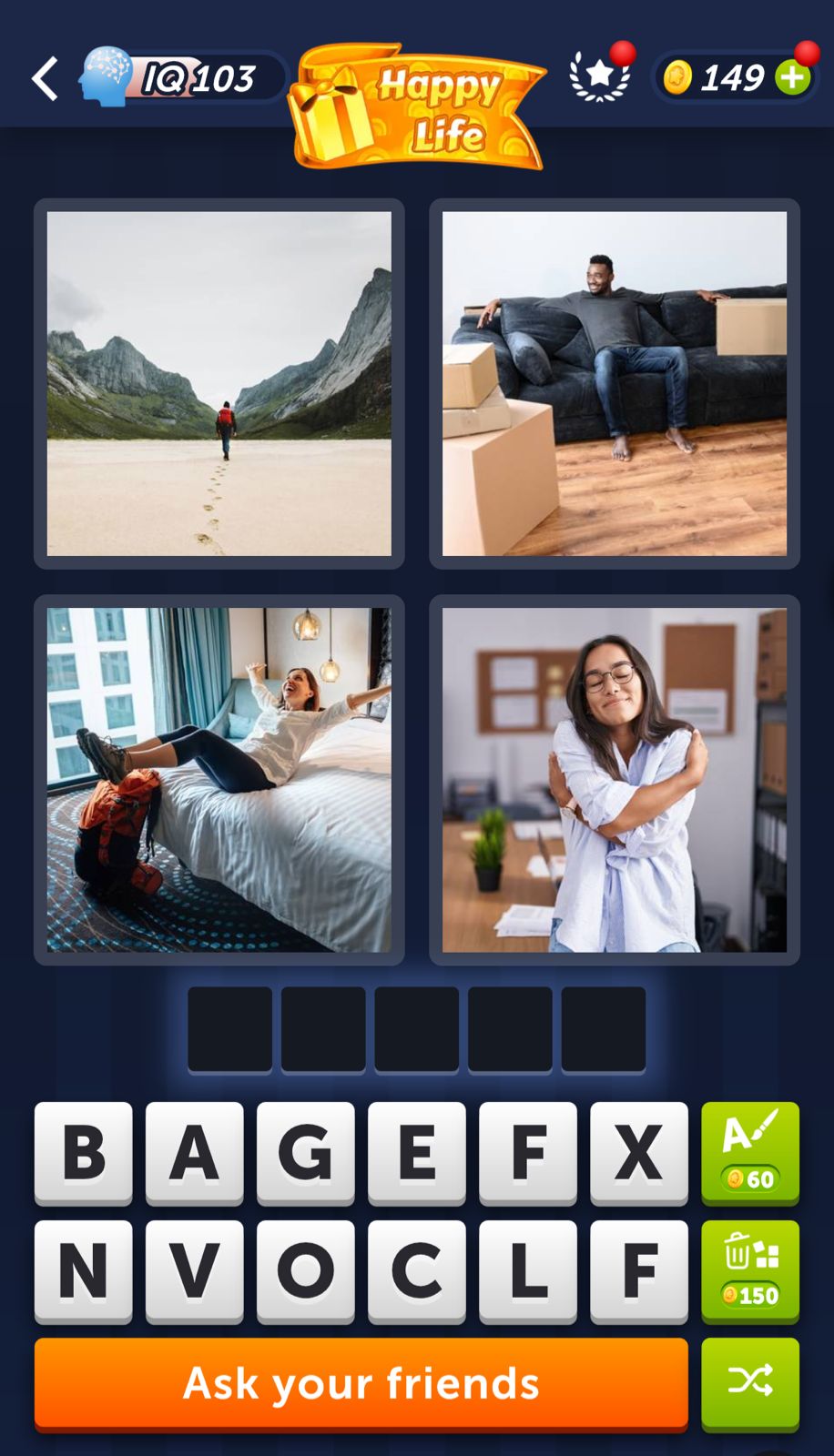Shuffle the letter tiles

(x=750, y=1384)
